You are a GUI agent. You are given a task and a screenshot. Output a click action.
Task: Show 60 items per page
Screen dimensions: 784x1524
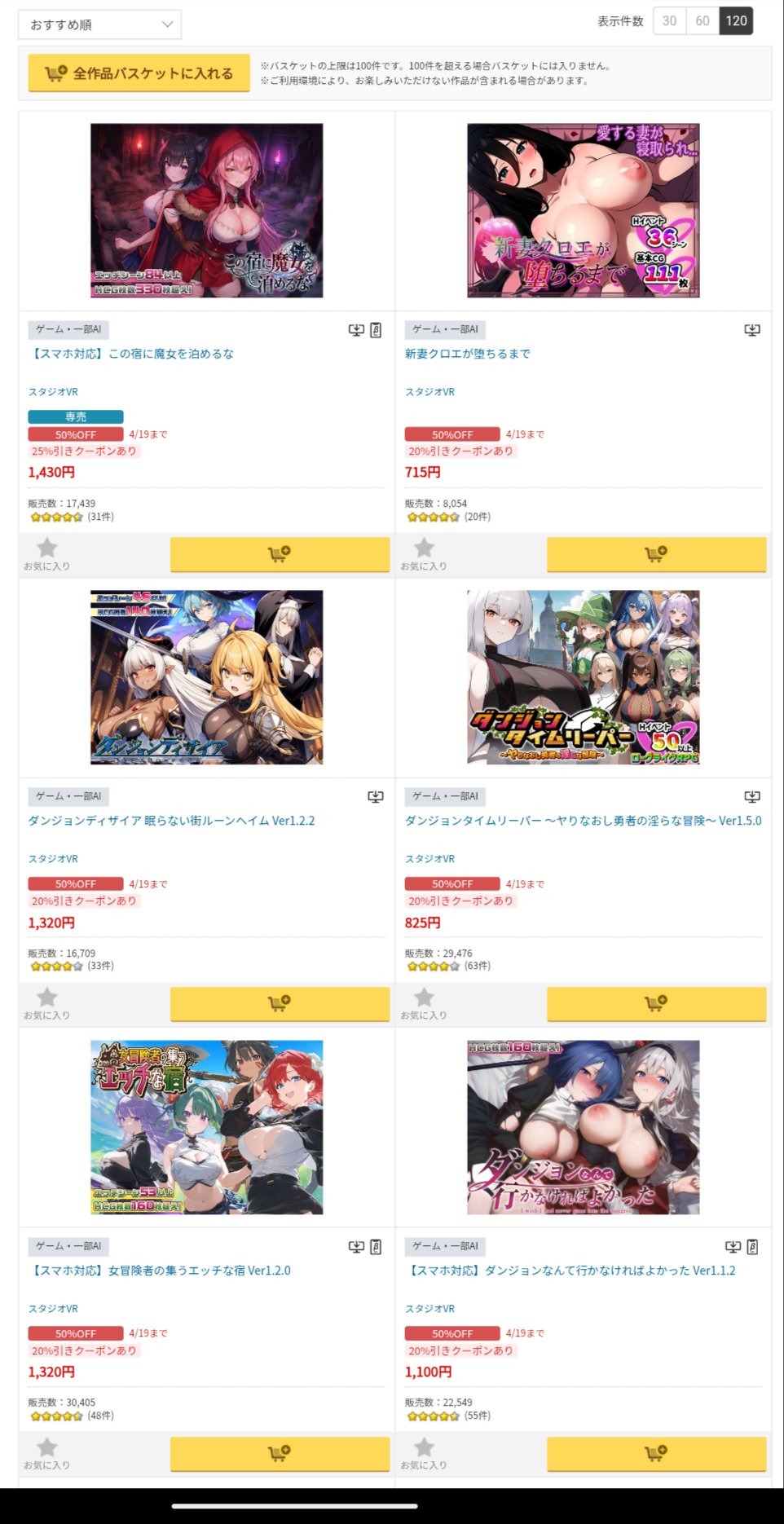[x=703, y=21]
